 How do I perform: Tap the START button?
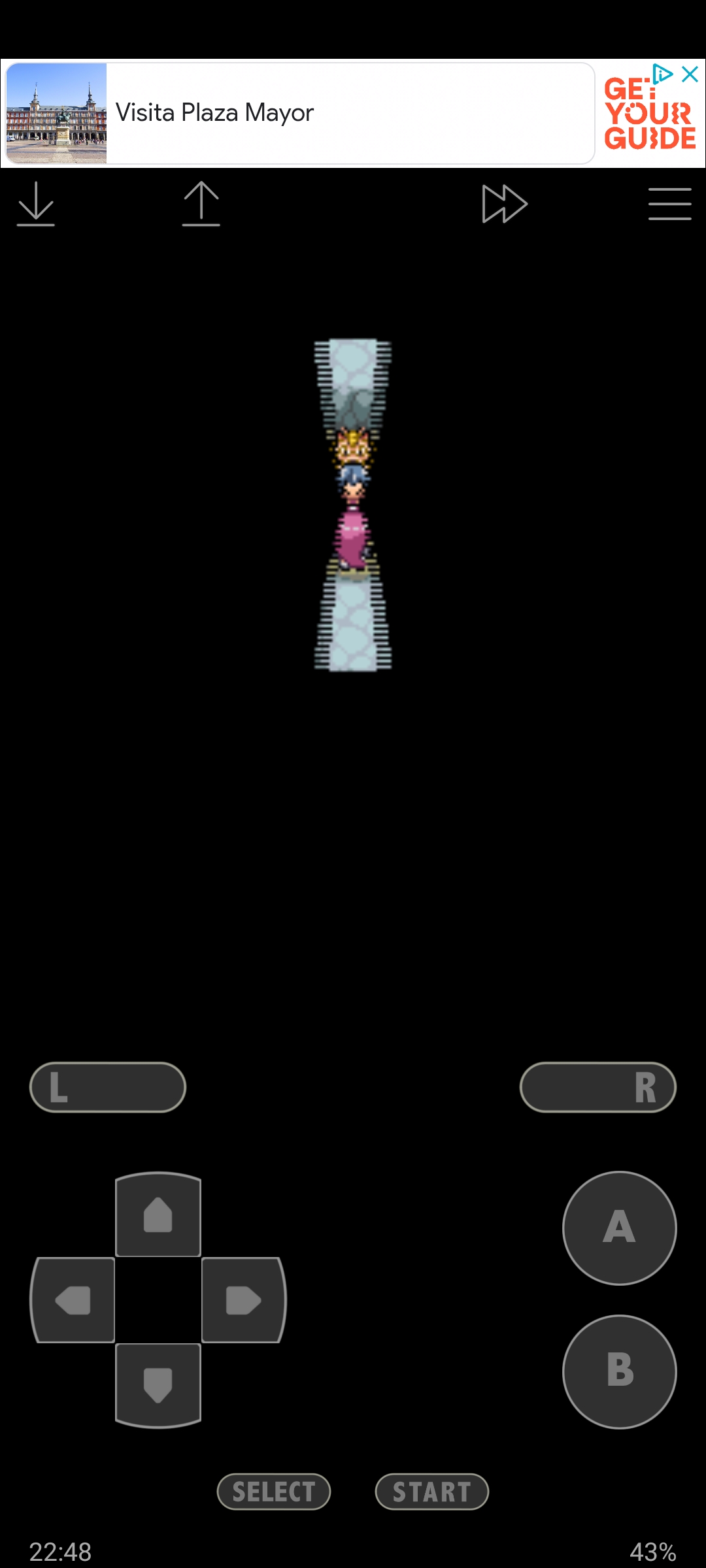click(x=431, y=1492)
